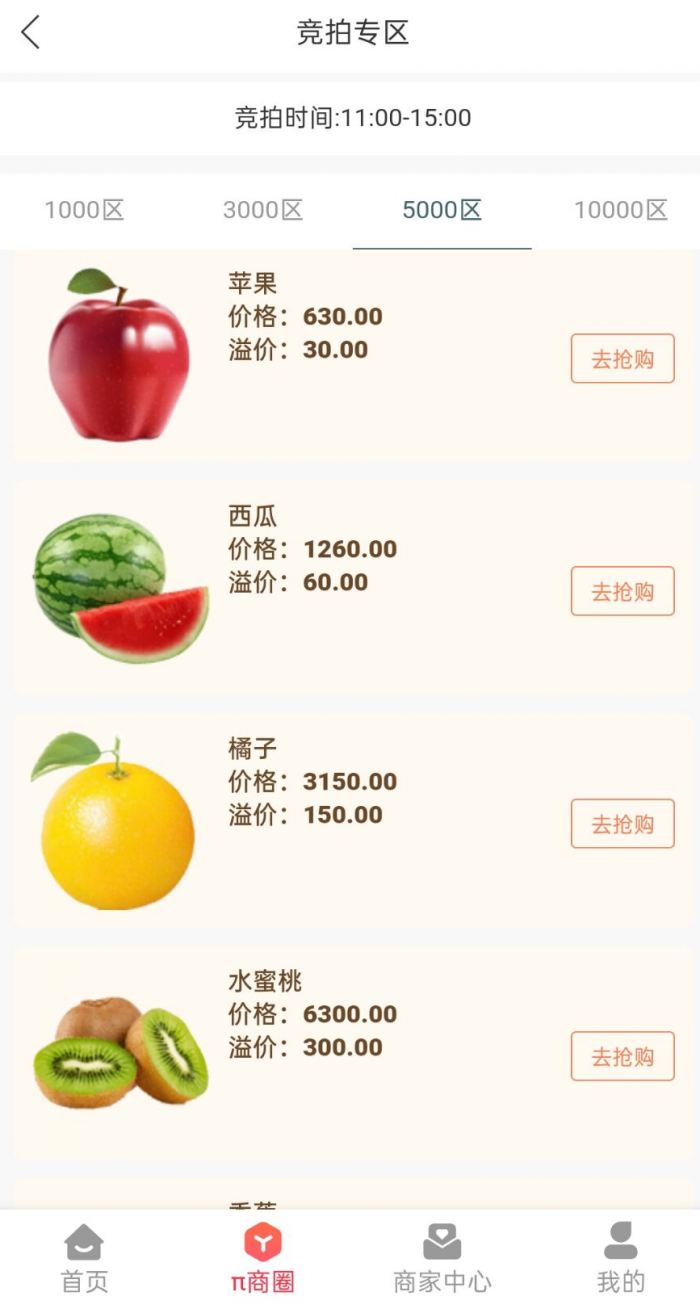The width and height of the screenshot is (700, 1309).
Task: Open the 5000区 tab
Action: pos(442,210)
